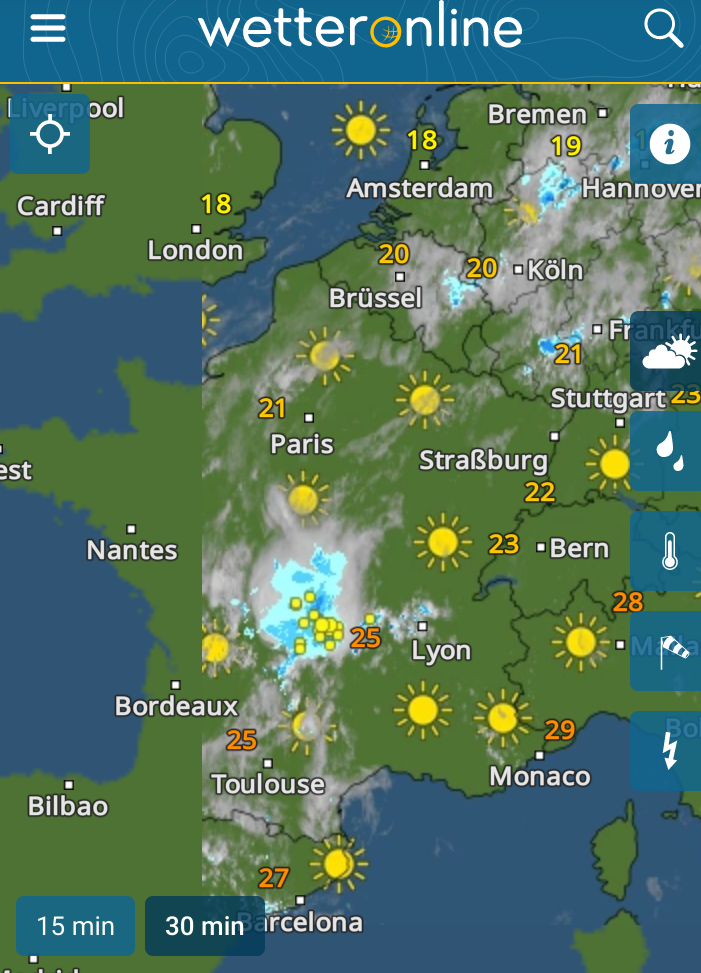Show the map info legend
Image resolution: width=701 pixels, height=973 pixels.
click(x=669, y=145)
